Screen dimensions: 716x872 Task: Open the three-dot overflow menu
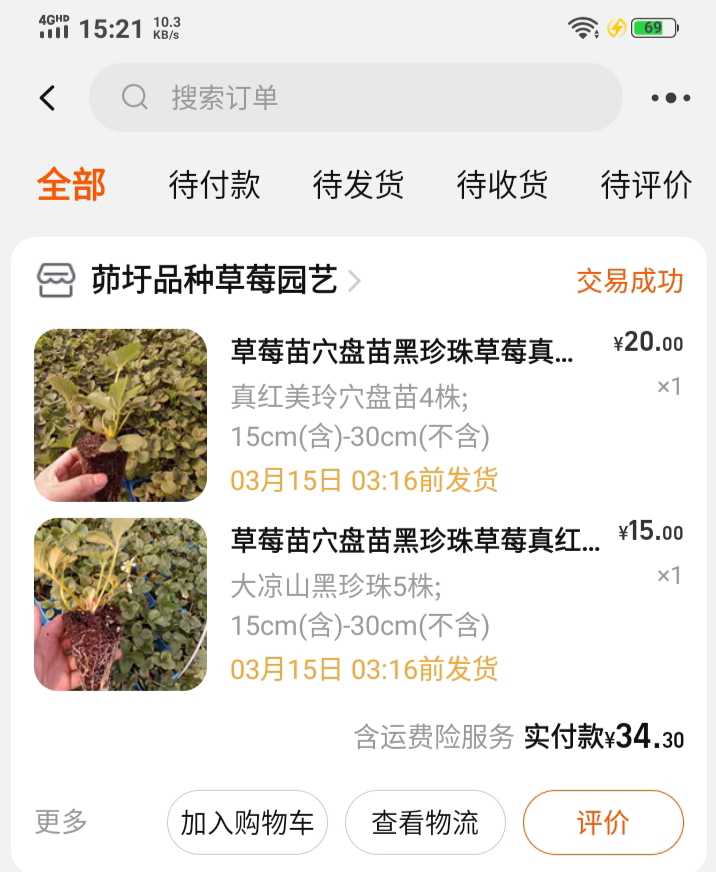pos(670,98)
